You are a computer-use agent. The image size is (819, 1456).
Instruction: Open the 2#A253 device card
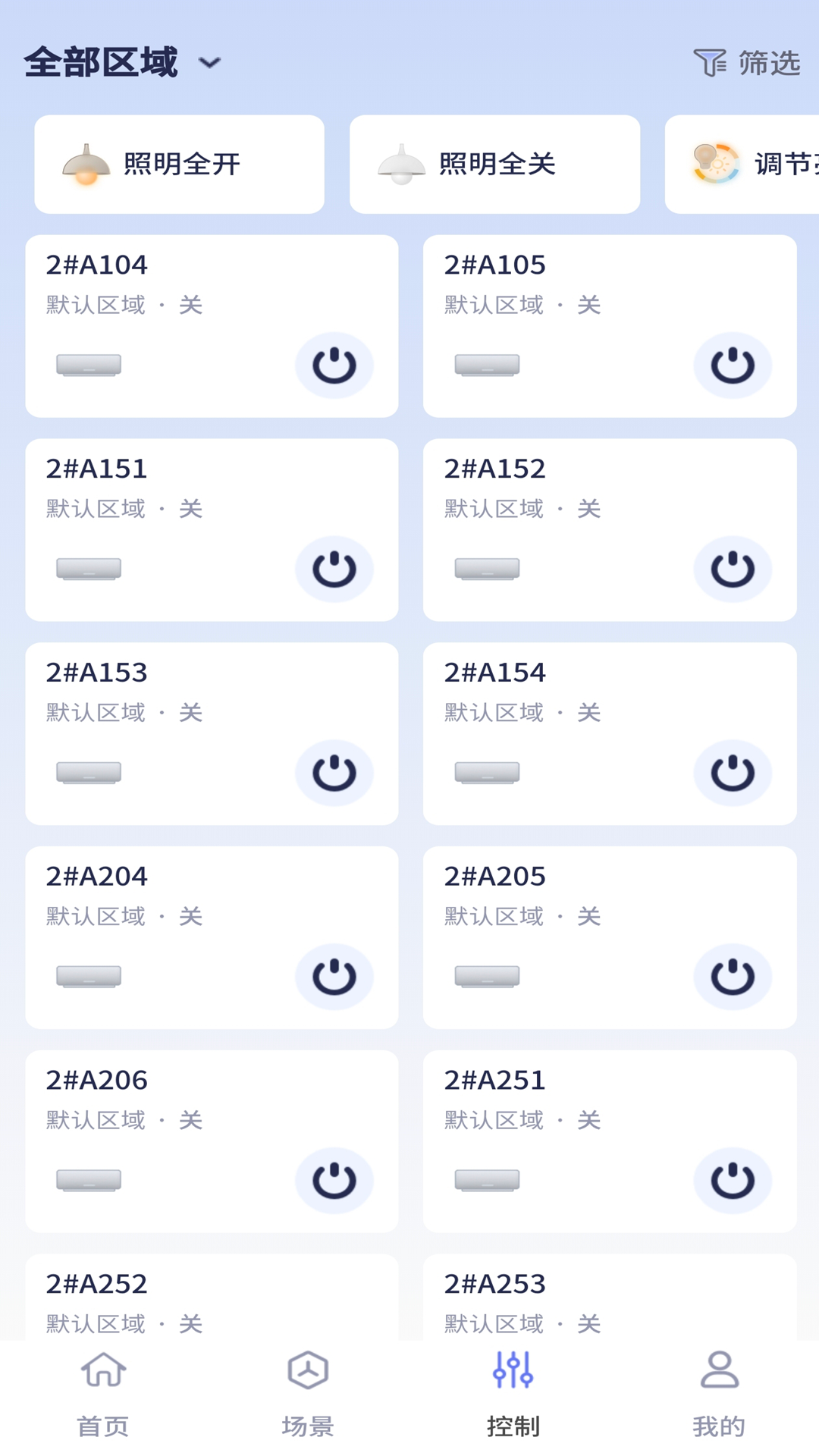[610, 1298]
